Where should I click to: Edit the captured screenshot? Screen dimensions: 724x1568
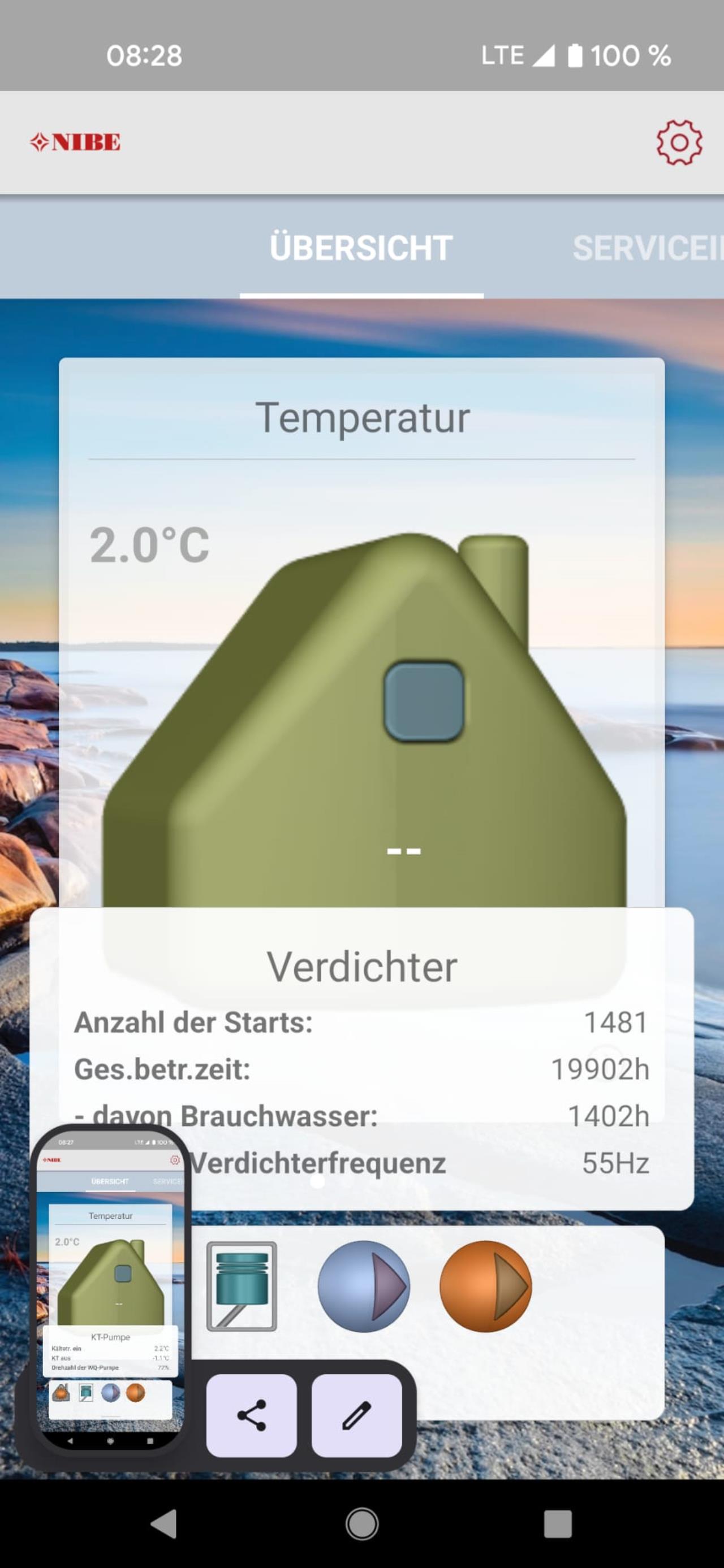click(x=357, y=1415)
